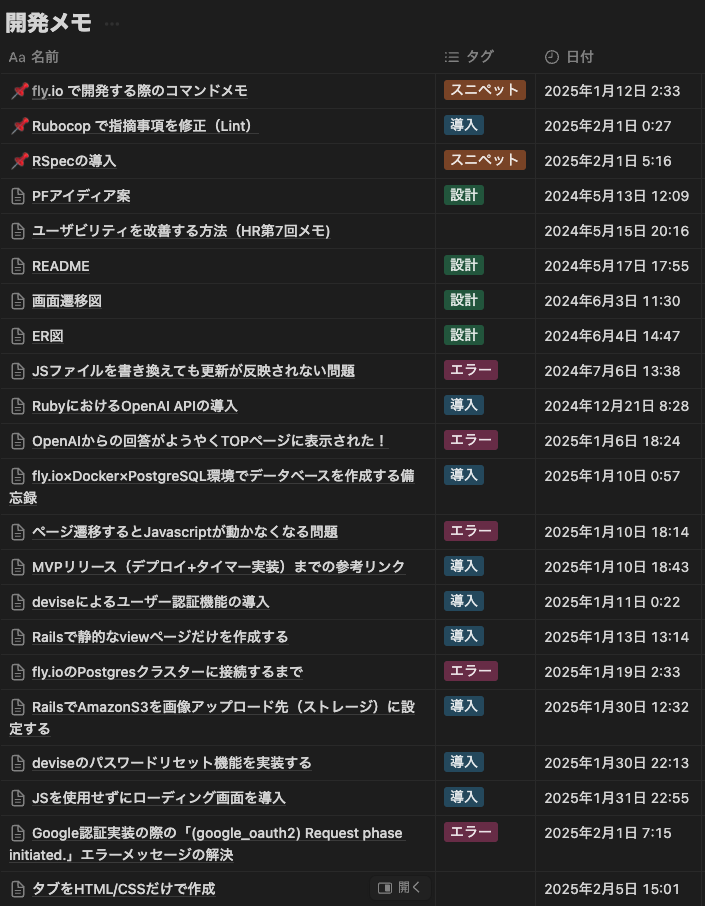
Task: Open Railsで静的なviewページだけを作成する note
Action: click(160, 637)
